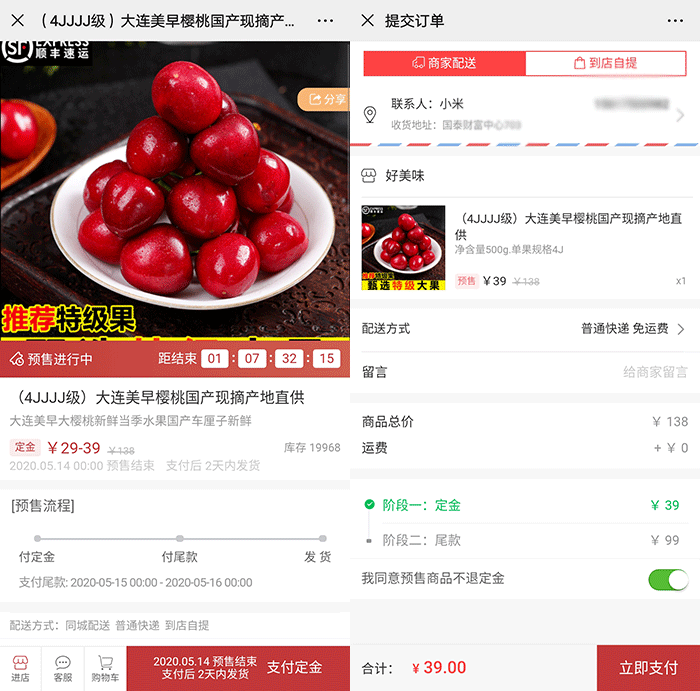Image resolution: width=700 pixels, height=691 pixels.
Task: Contact 客服 customer service
Action: [x=63, y=668]
